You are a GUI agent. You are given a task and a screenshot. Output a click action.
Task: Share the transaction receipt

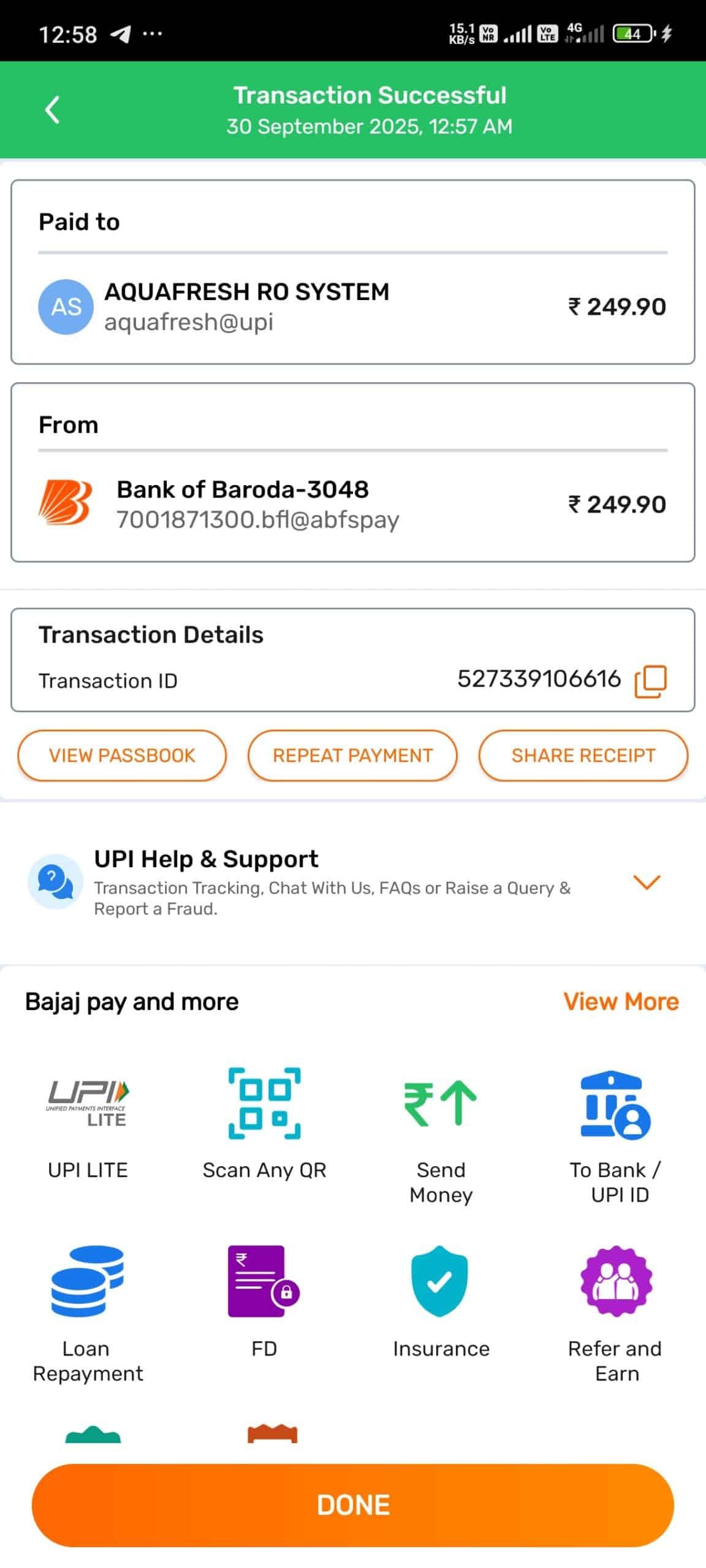(x=583, y=755)
